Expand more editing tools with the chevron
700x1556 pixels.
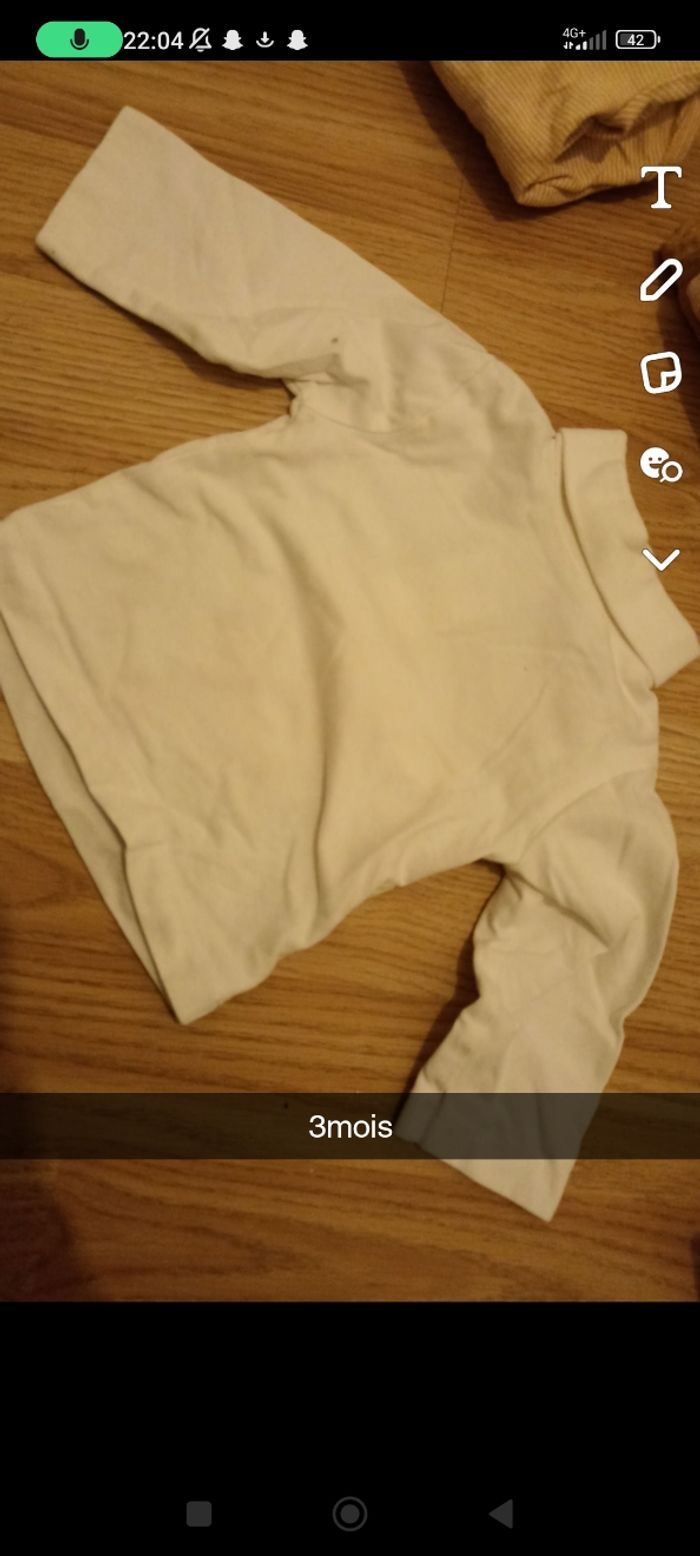[660, 559]
